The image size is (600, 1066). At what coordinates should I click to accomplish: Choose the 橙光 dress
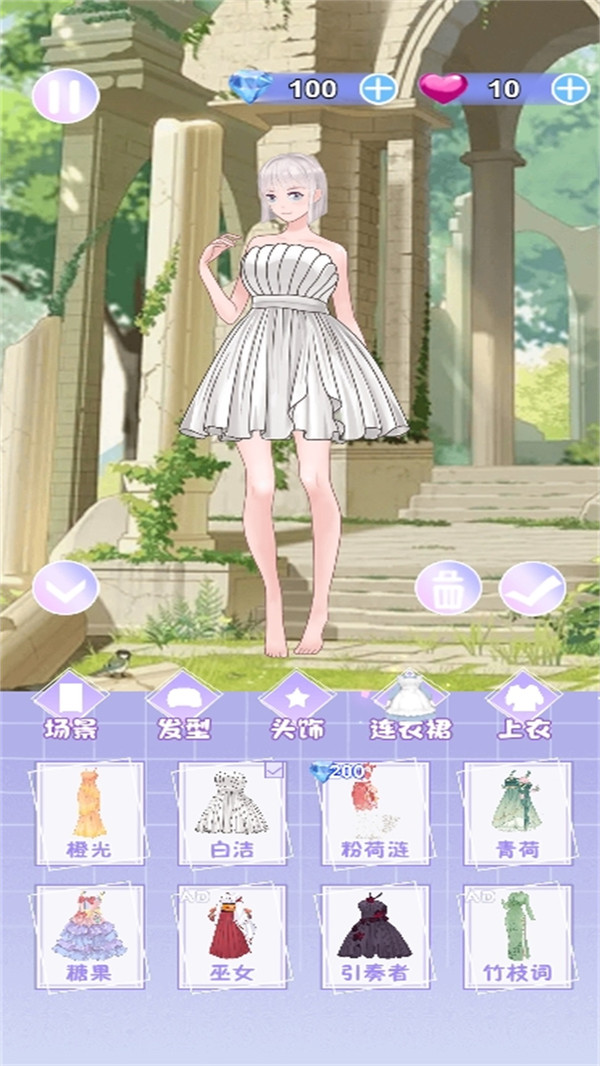(x=90, y=813)
